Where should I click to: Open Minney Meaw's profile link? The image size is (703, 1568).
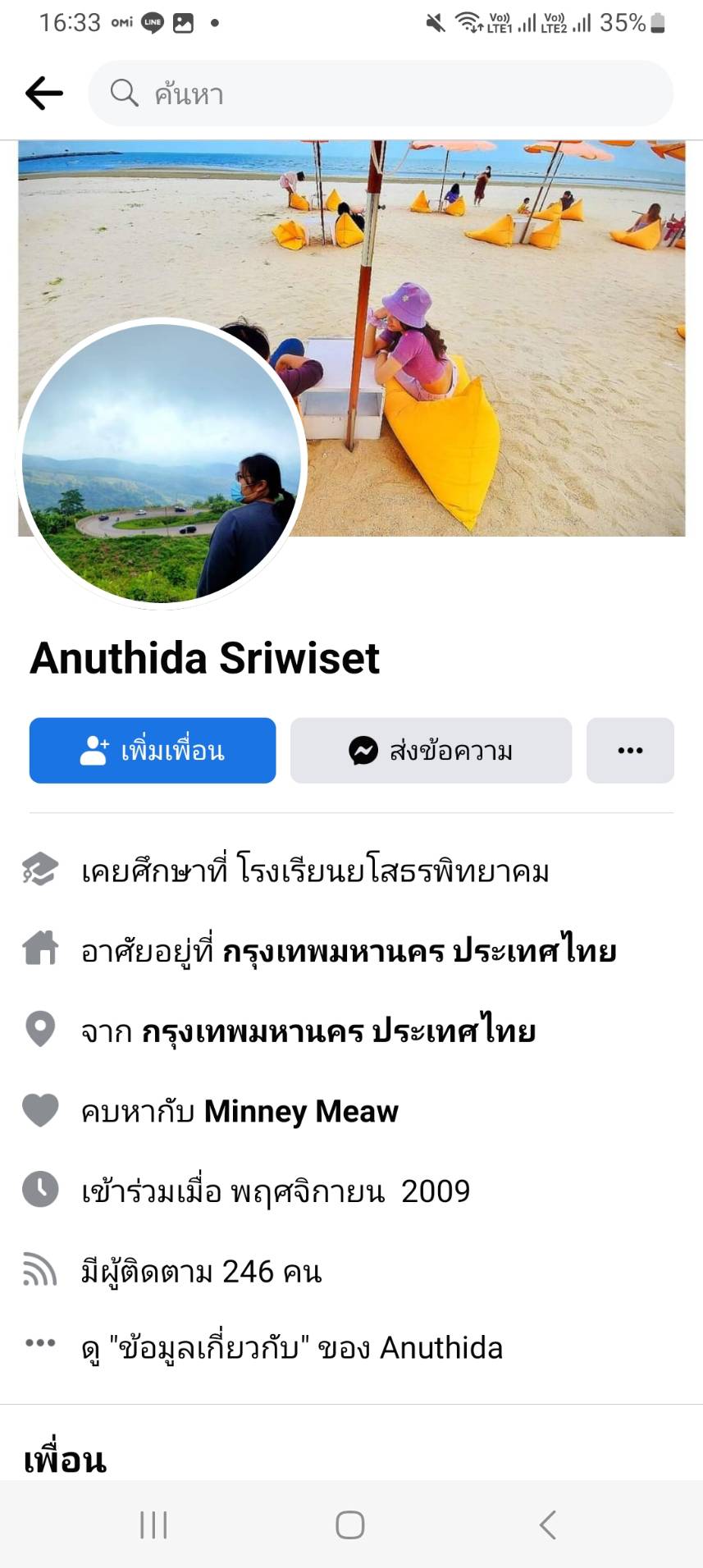click(x=301, y=1112)
